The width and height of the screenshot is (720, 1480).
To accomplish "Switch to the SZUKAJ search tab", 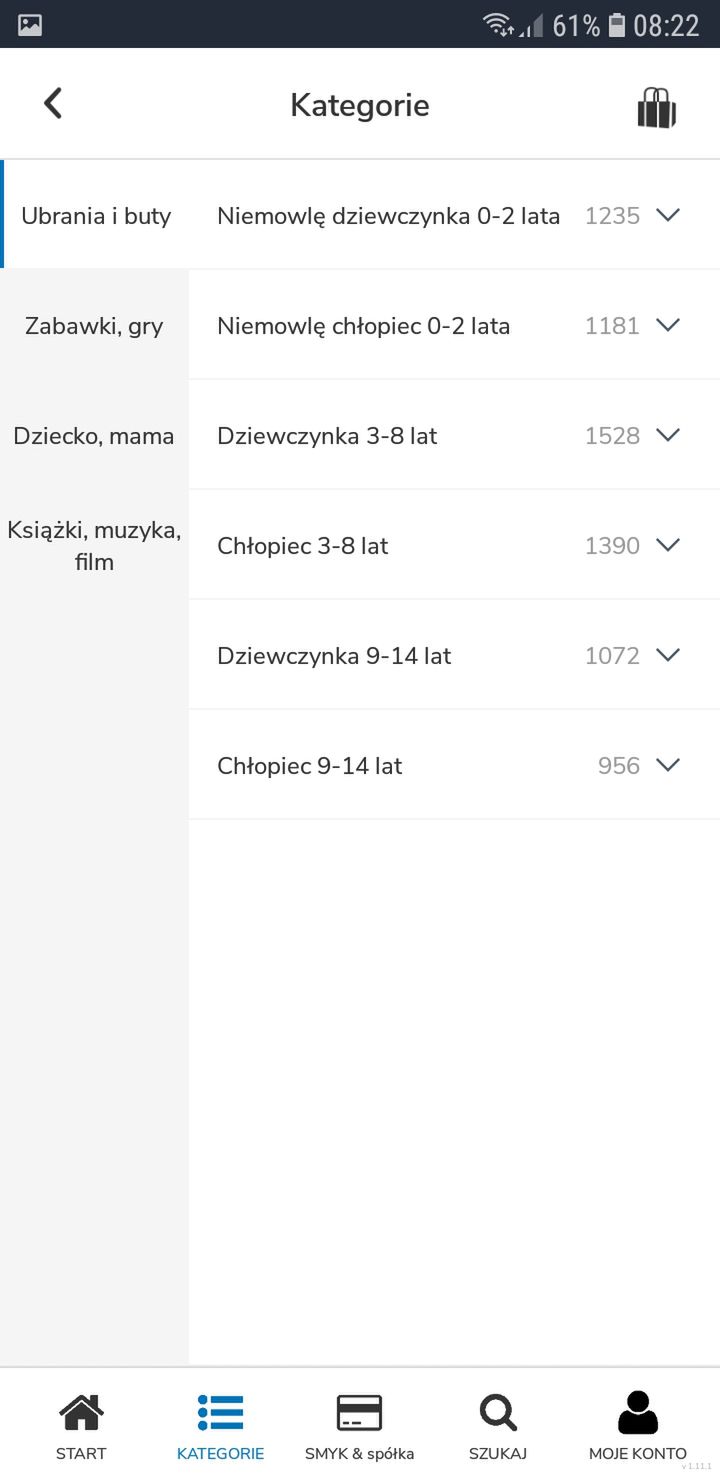I will (498, 1426).
